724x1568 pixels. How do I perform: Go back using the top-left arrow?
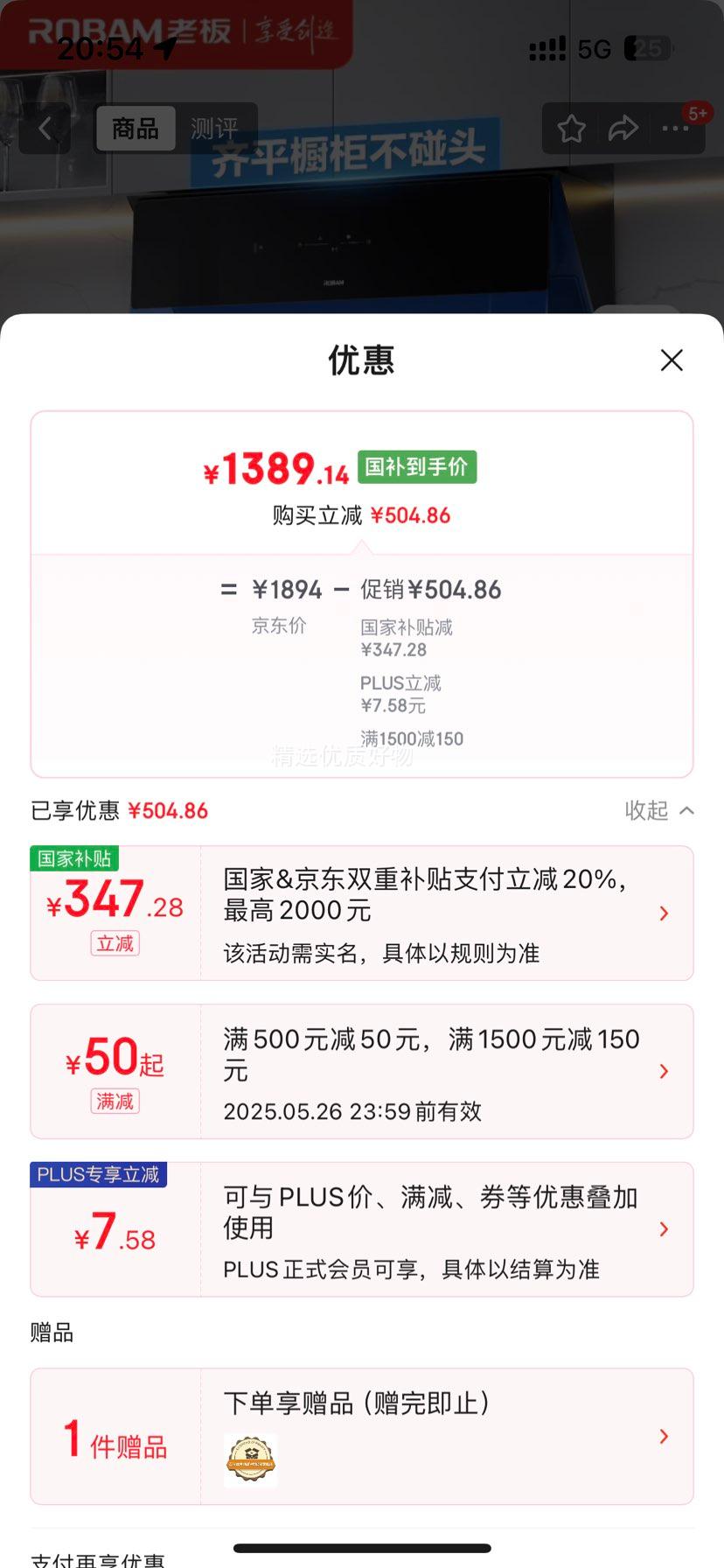(45, 129)
